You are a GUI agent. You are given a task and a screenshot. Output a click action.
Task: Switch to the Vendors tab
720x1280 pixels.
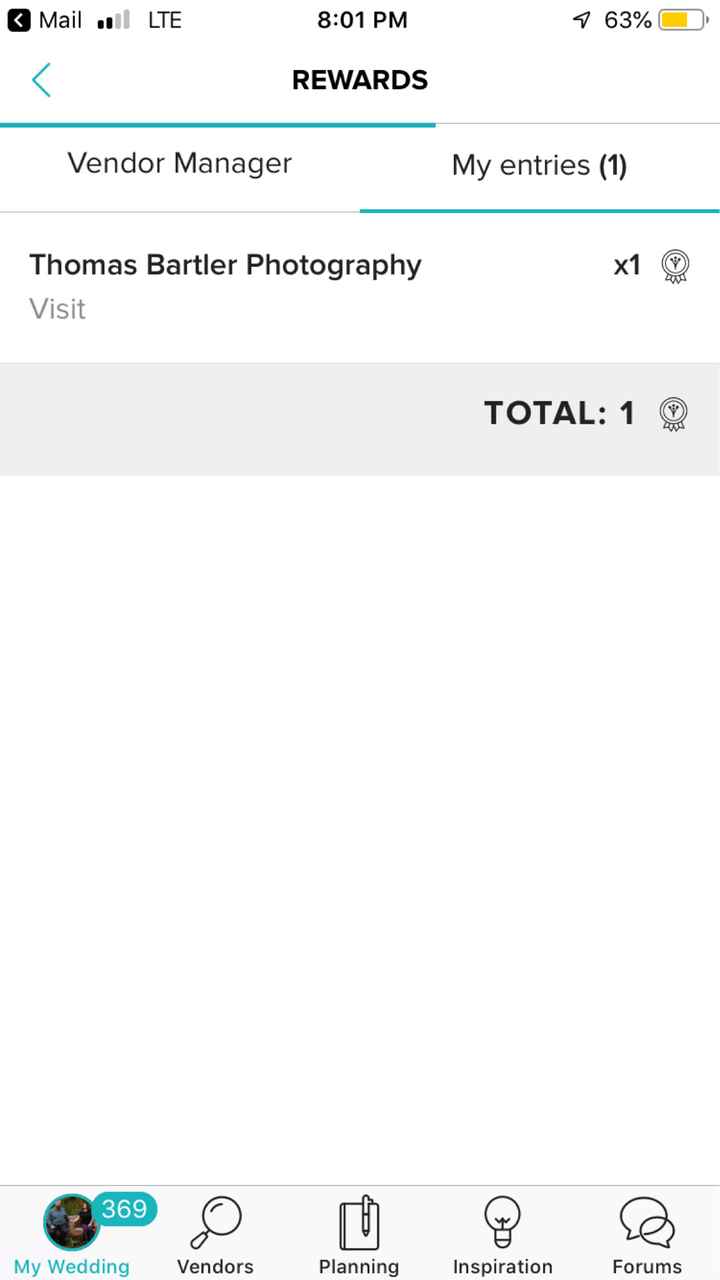coord(215,1234)
